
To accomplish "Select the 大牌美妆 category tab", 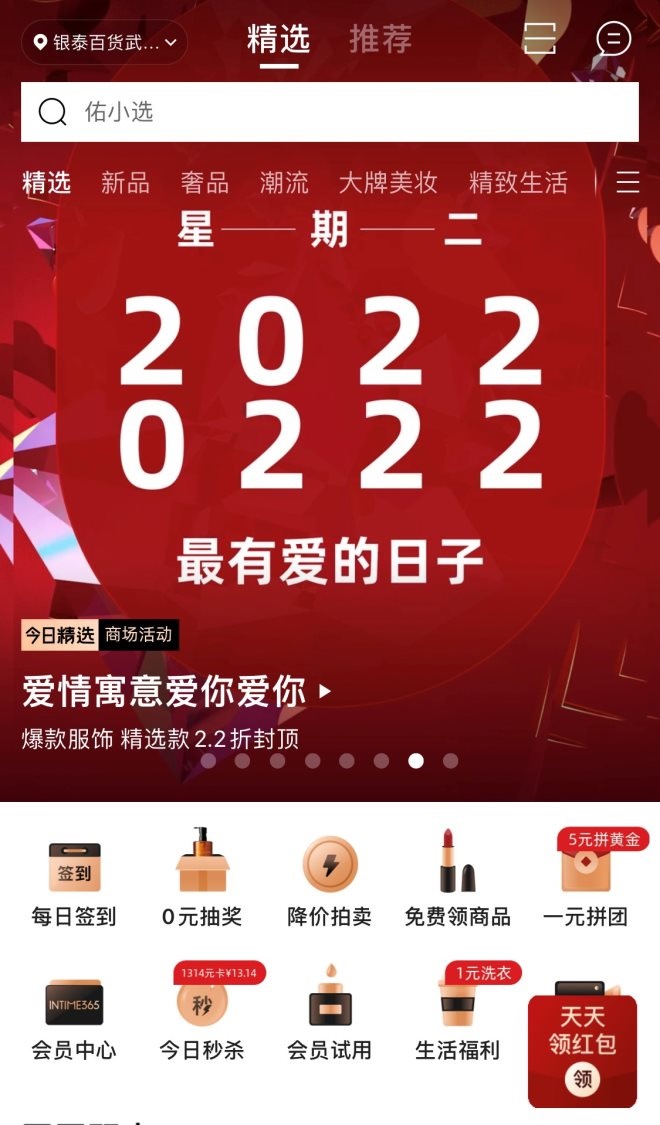I will coord(388,183).
